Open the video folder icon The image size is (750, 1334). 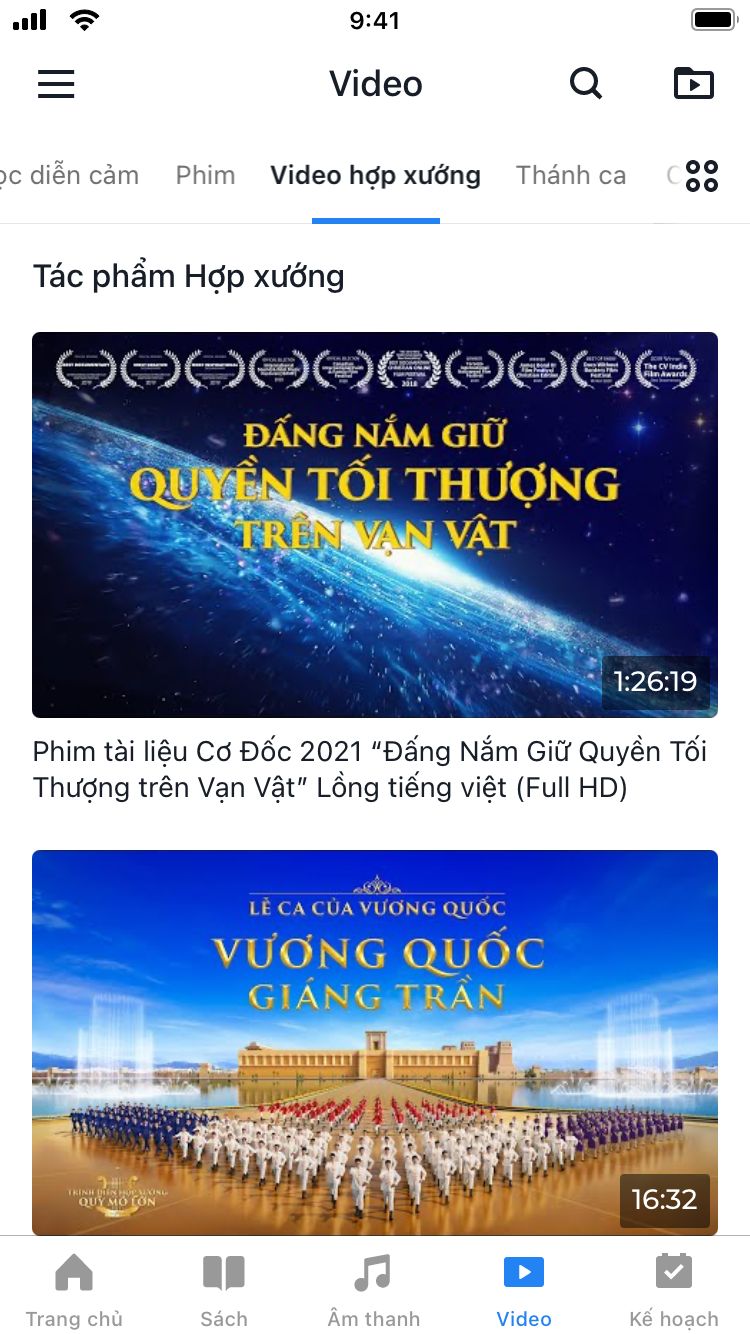coord(694,84)
